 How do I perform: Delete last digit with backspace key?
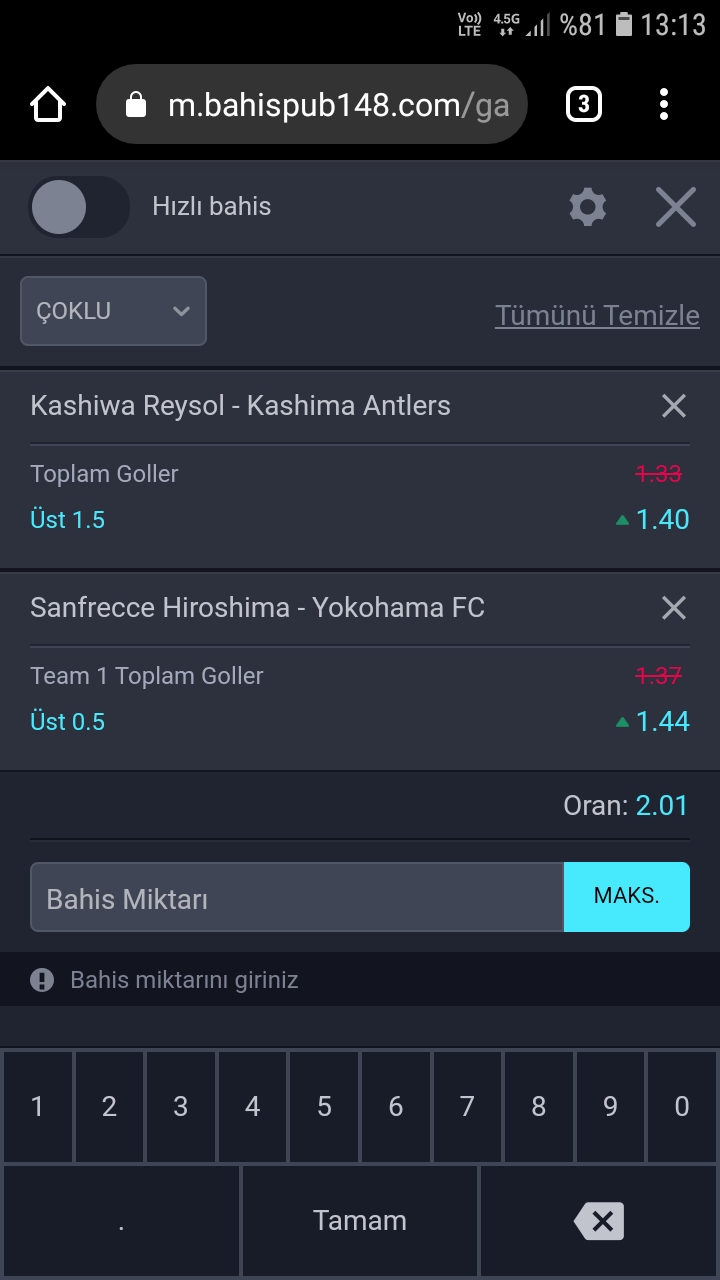coord(598,1221)
